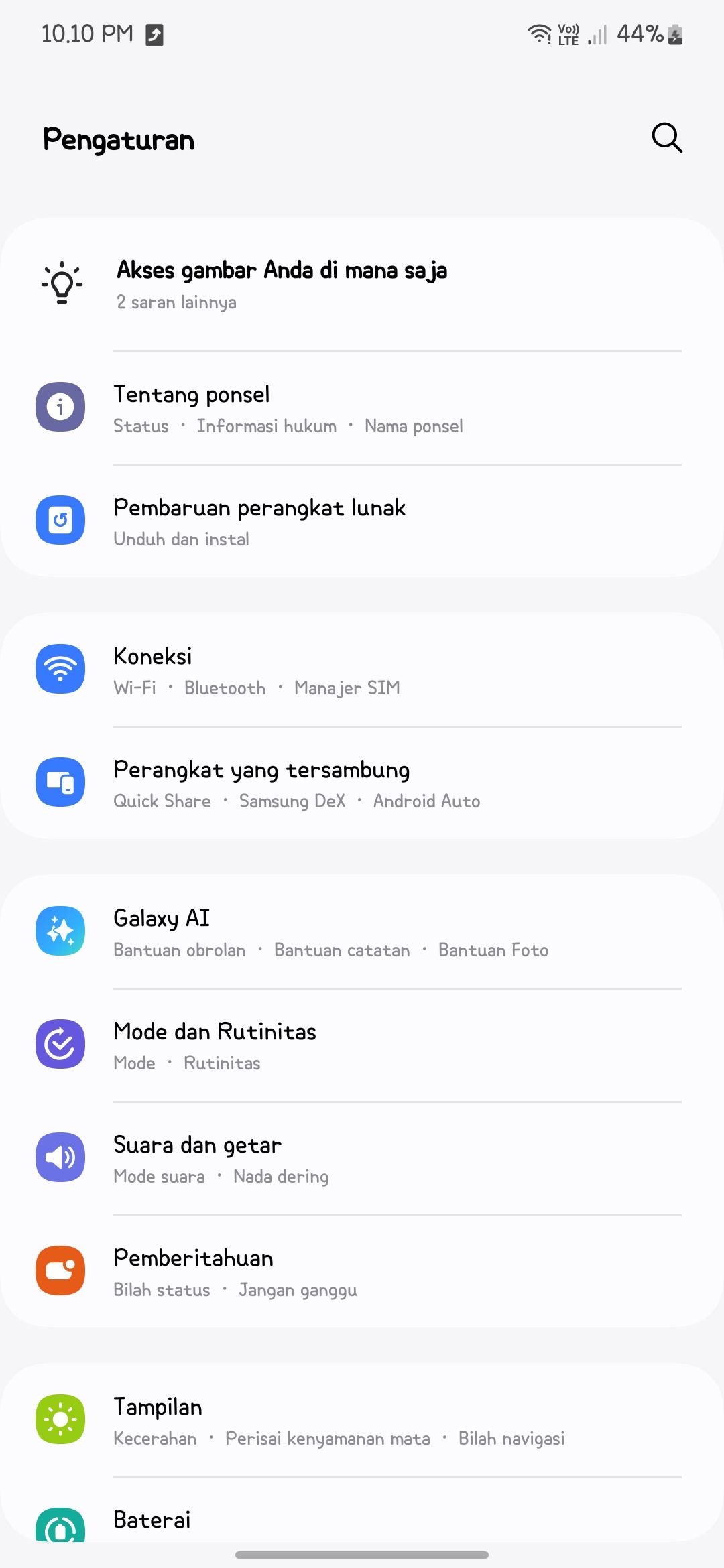Screen dimensions: 724x1568
Task: Tap the Tentang ponsel info icon
Action: point(60,407)
